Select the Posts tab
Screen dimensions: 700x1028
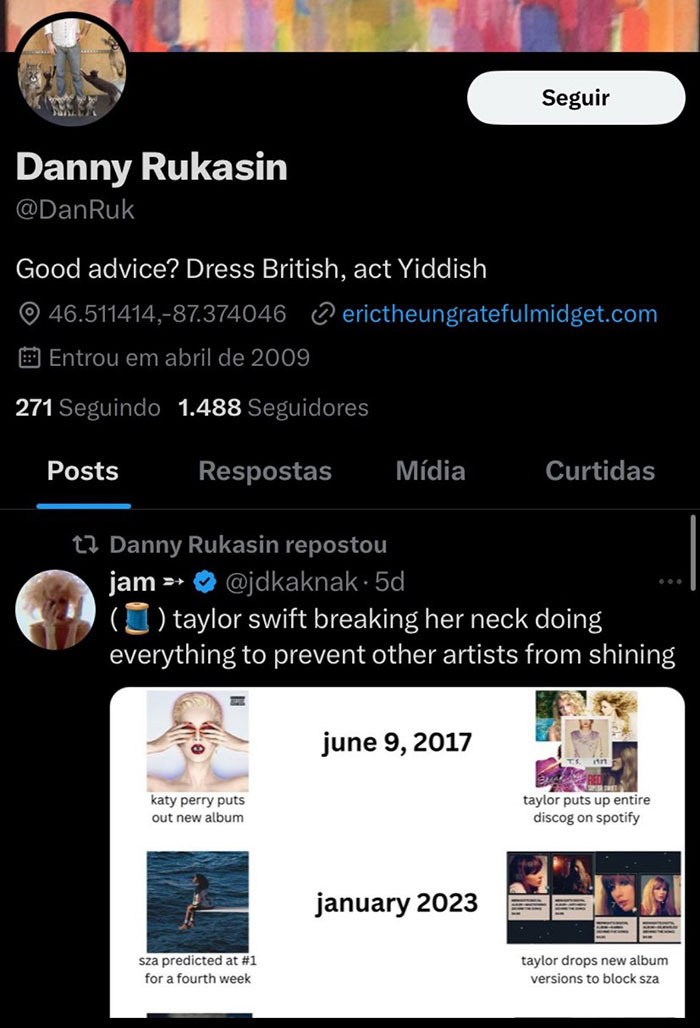[x=83, y=472]
